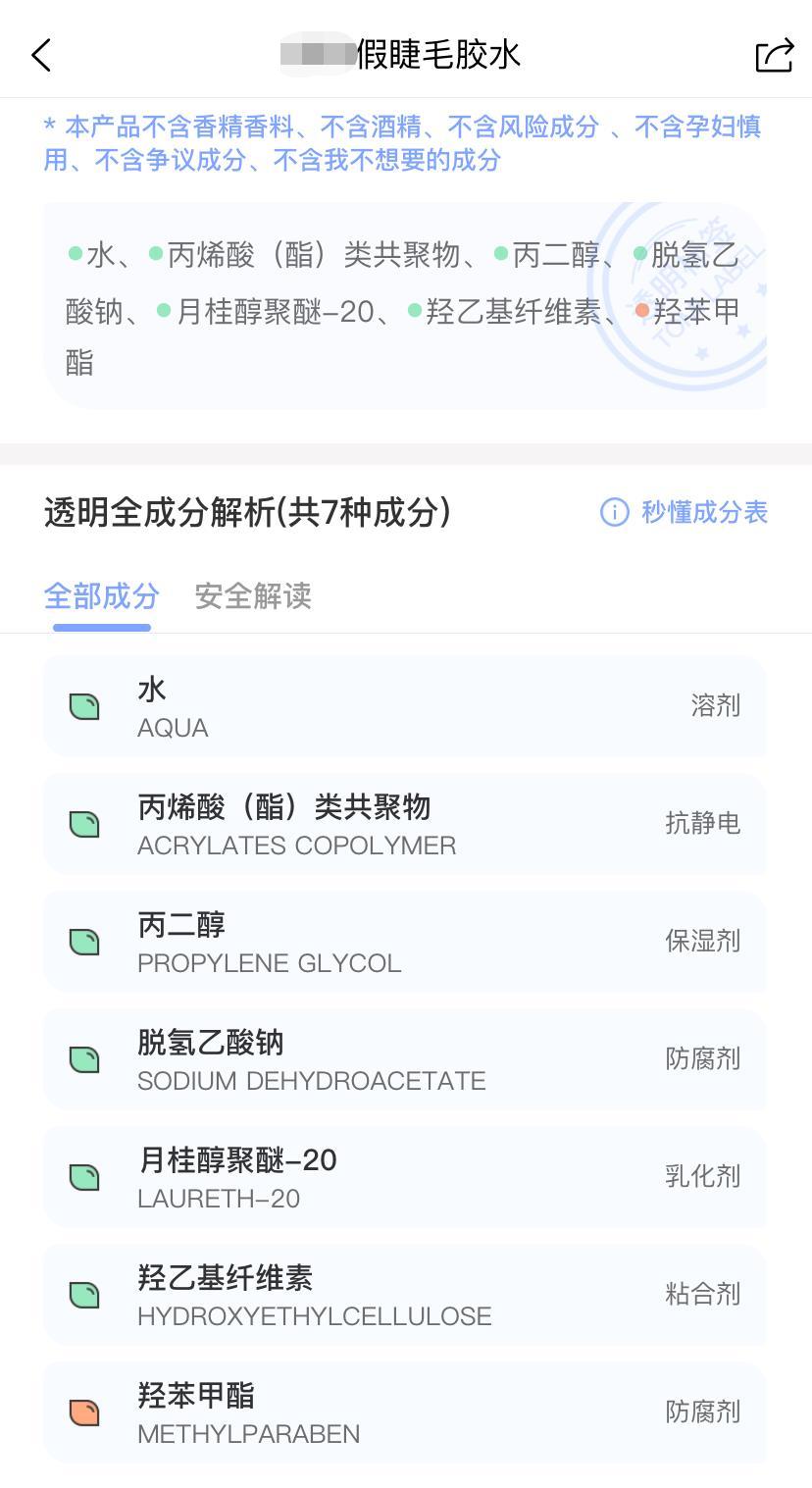Open the share icon at top right
The height and width of the screenshot is (1488, 812).
point(774,56)
